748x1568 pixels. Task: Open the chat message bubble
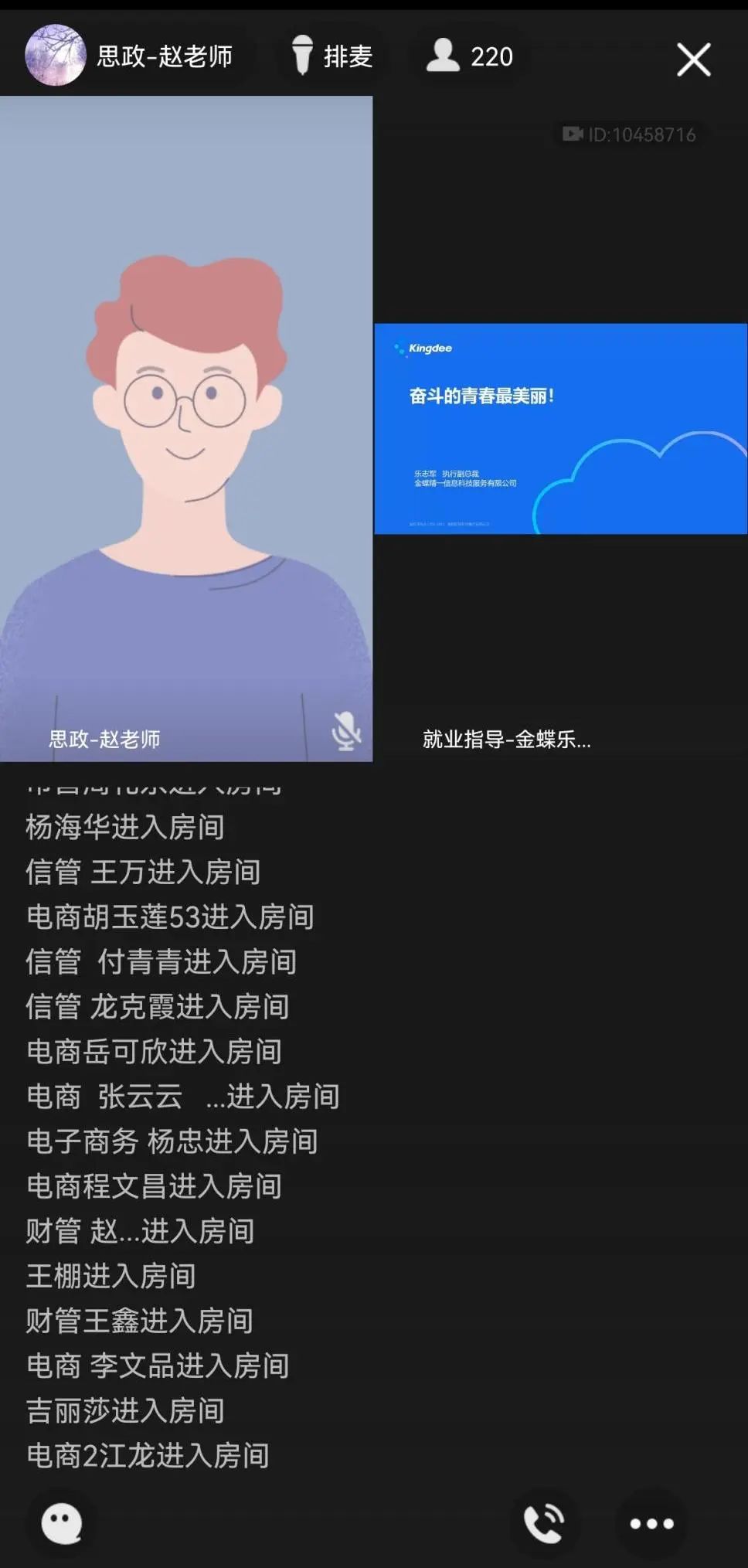point(62,1523)
